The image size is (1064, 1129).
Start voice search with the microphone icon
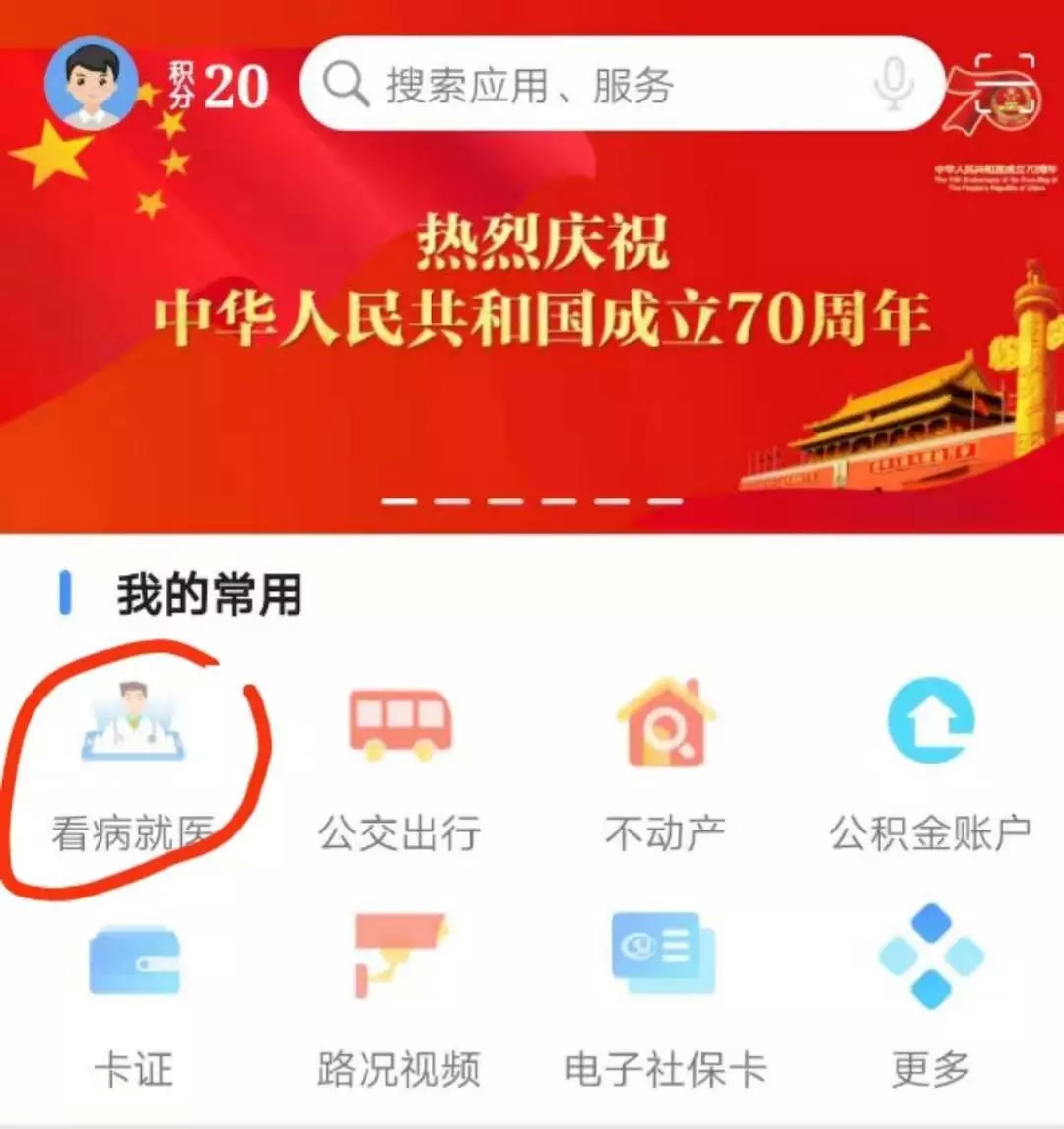(894, 85)
